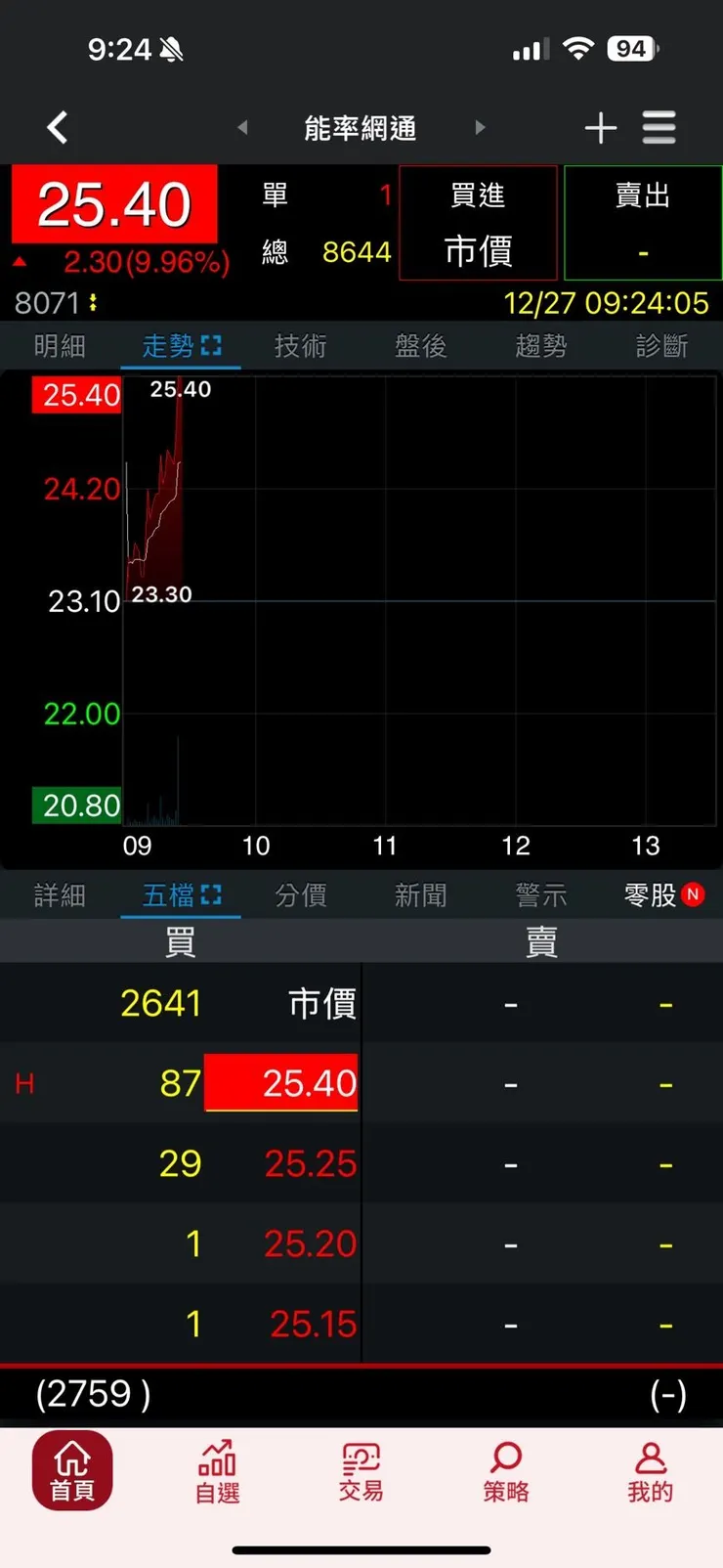The width and height of the screenshot is (723, 1568).
Task: Open the 診斷 diagnosis tab
Action: coord(660,346)
